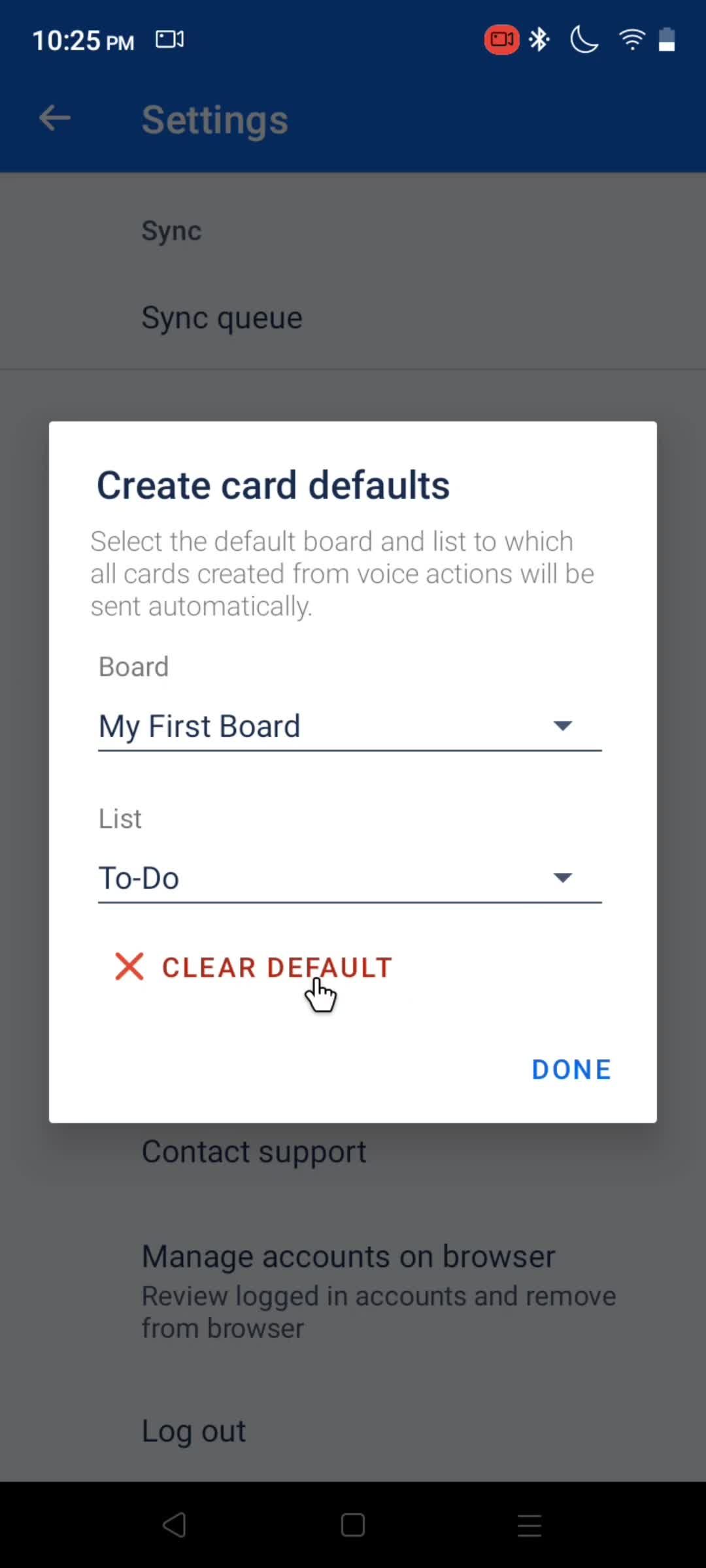The width and height of the screenshot is (706, 1568).
Task: Select the Sync settings entry
Action: [x=171, y=229]
